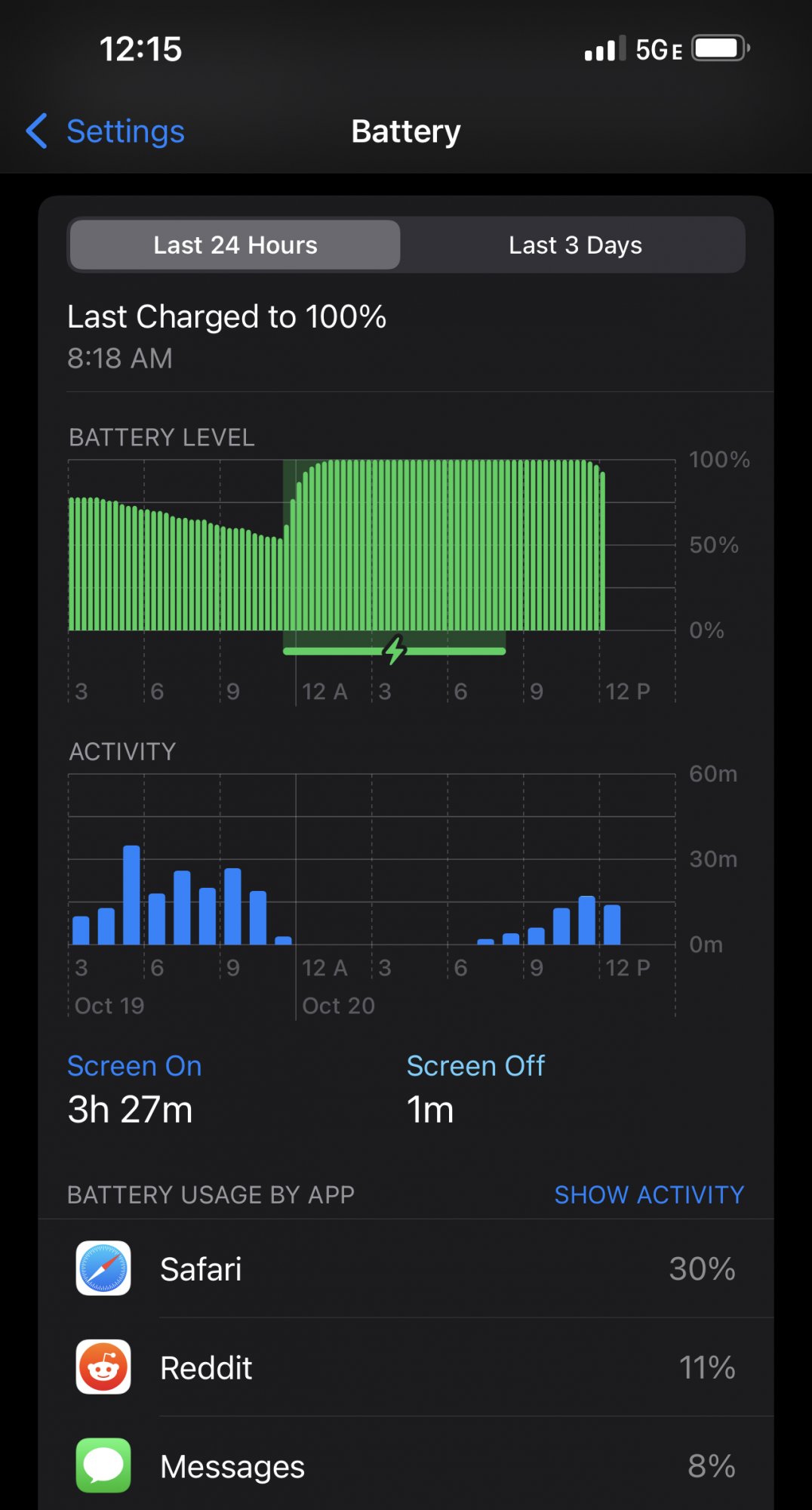Switch to Last 3 Days view
This screenshot has width=812, height=1510.
point(574,245)
